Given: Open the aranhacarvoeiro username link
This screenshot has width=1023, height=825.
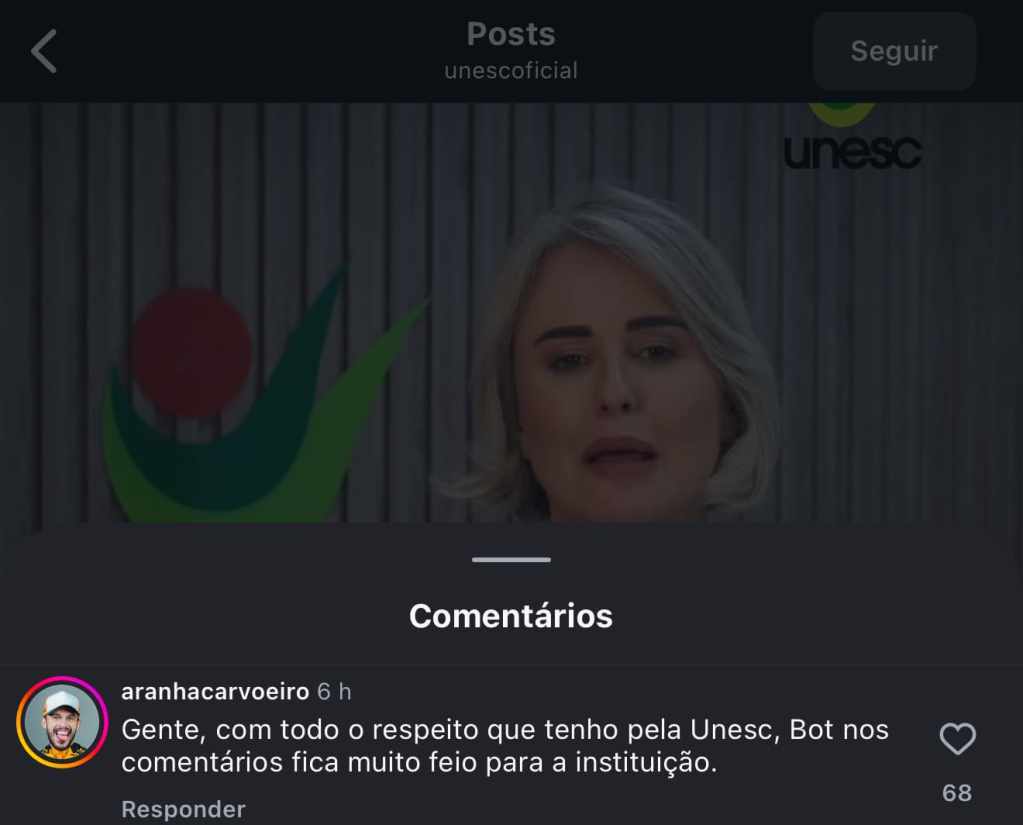Looking at the screenshot, I should click(214, 692).
